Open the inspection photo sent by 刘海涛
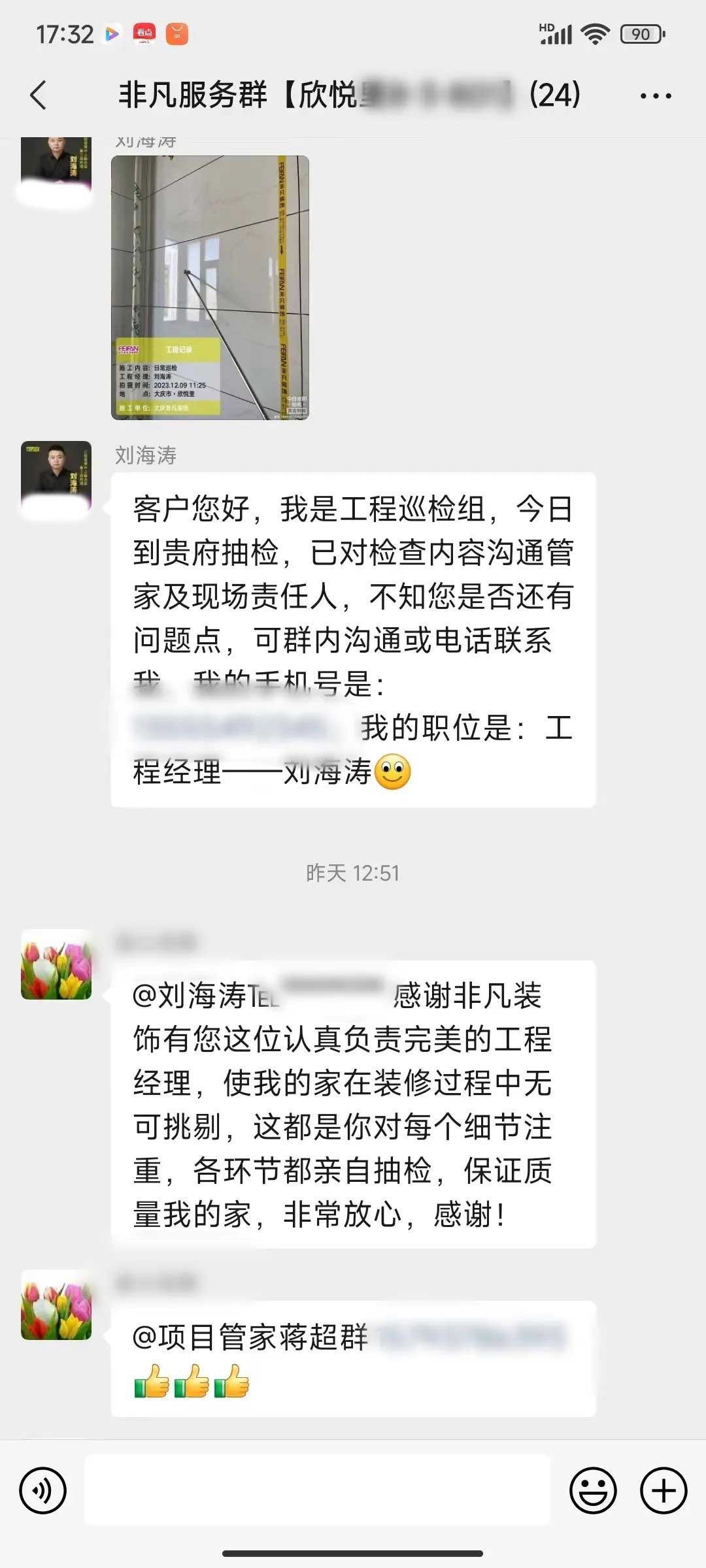This screenshot has height=1568, width=706. coord(210,287)
